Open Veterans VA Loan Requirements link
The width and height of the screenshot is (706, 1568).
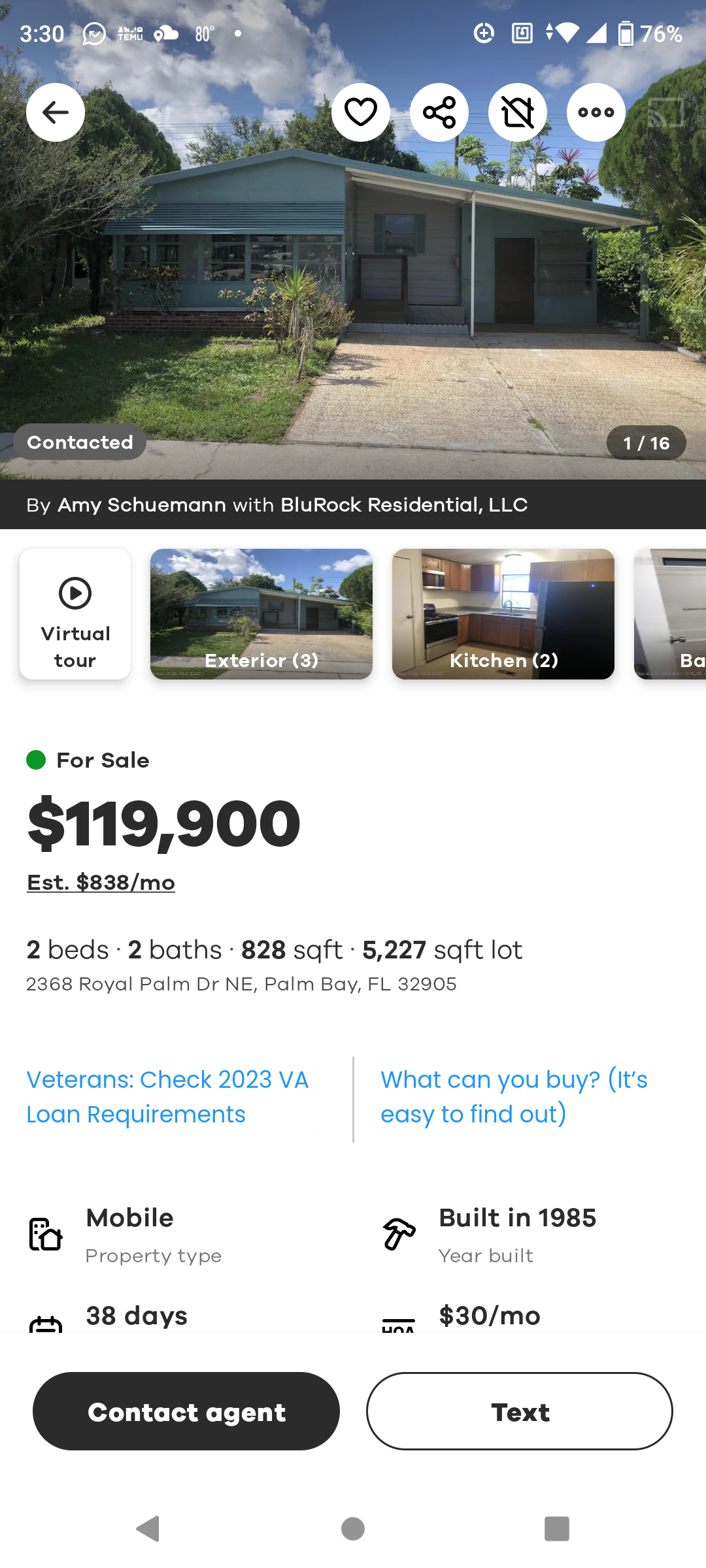tap(167, 1096)
